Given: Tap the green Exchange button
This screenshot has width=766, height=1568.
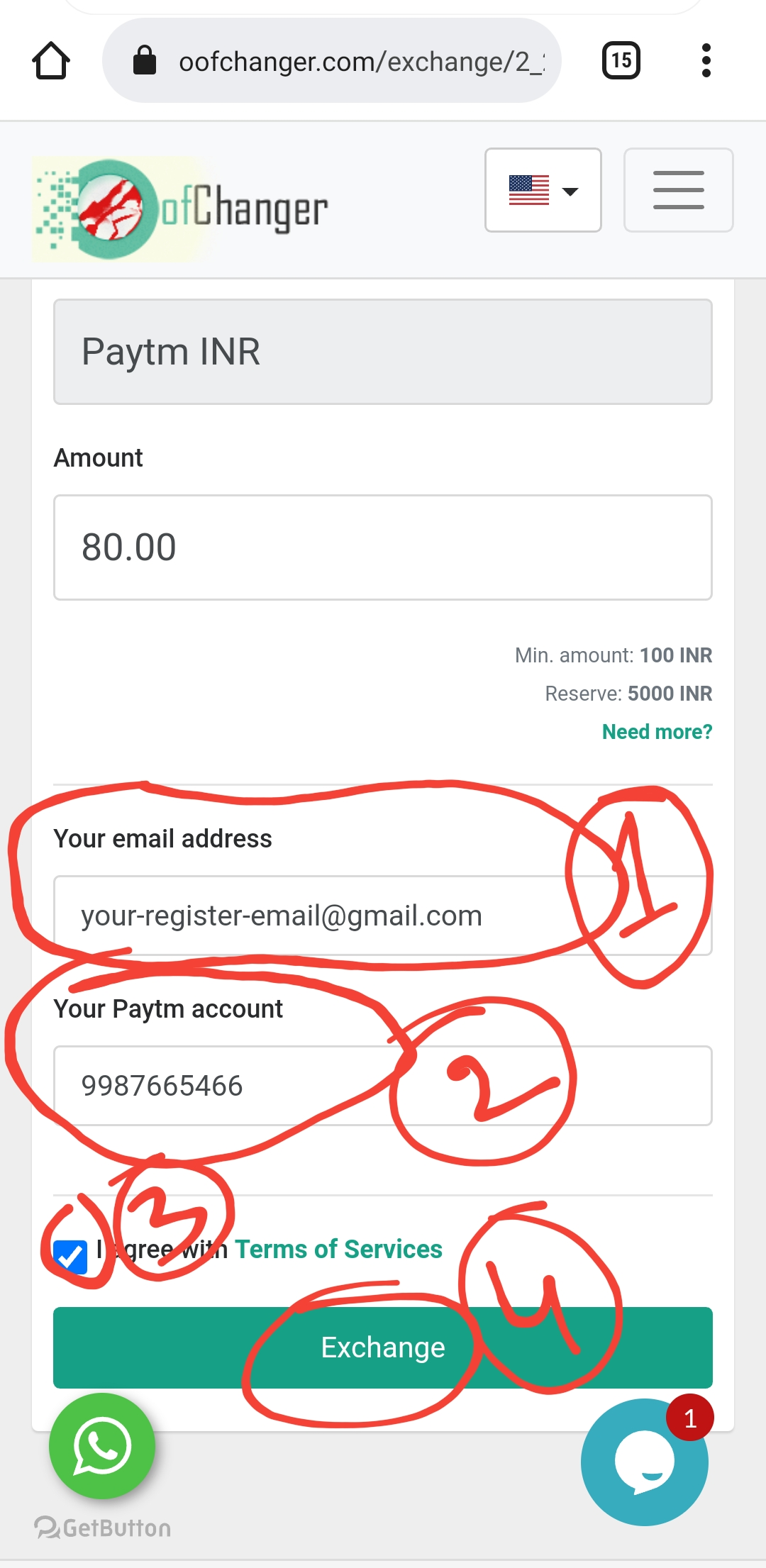Looking at the screenshot, I should (383, 1347).
